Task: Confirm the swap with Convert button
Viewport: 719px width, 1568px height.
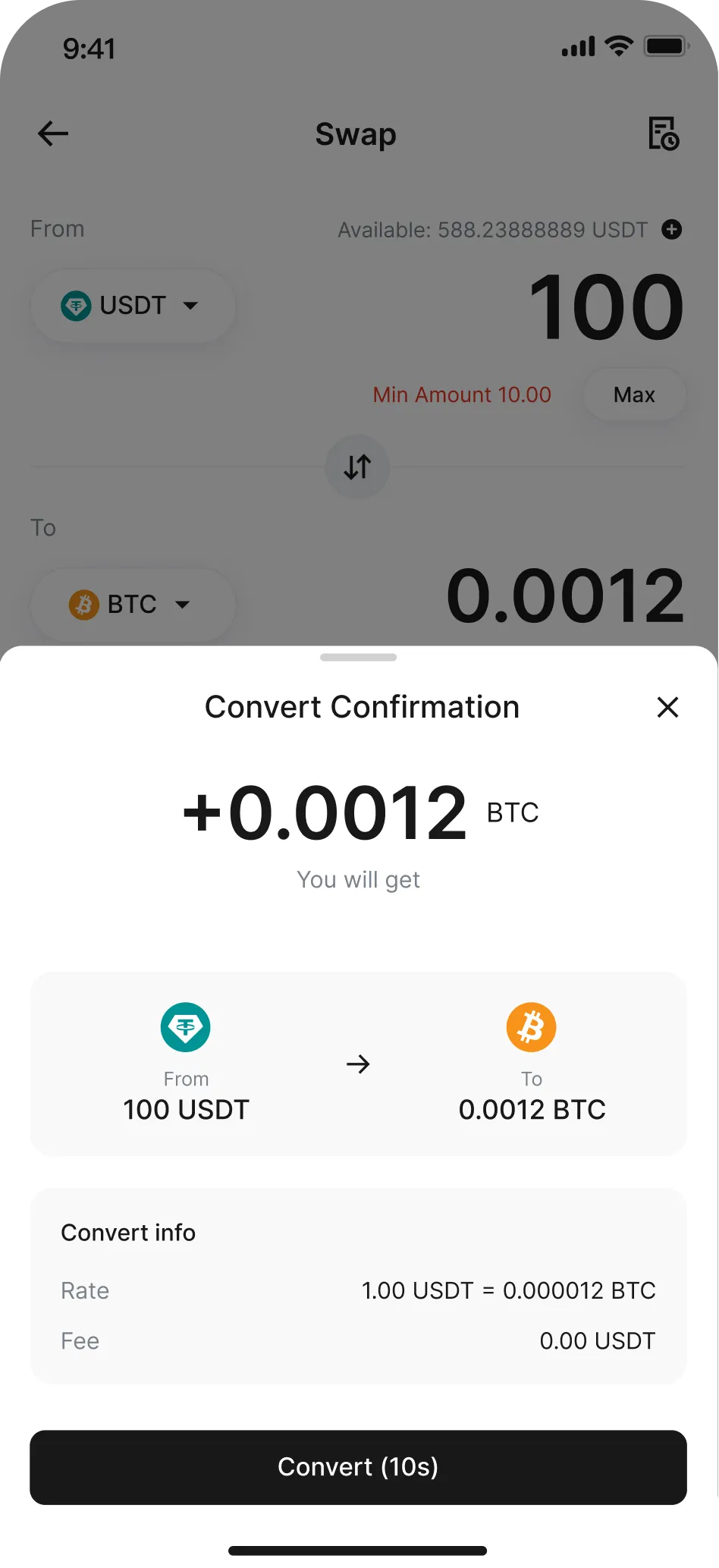Action: tap(358, 1467)
